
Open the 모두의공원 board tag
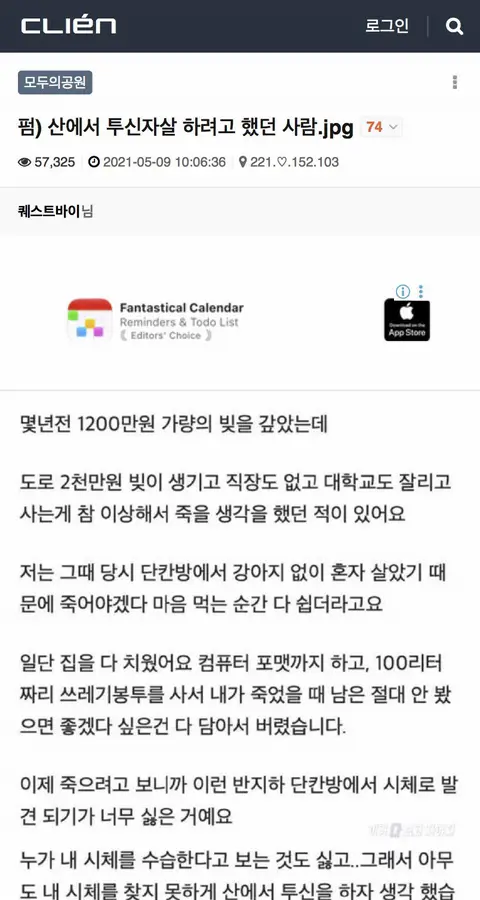[55, 83]
